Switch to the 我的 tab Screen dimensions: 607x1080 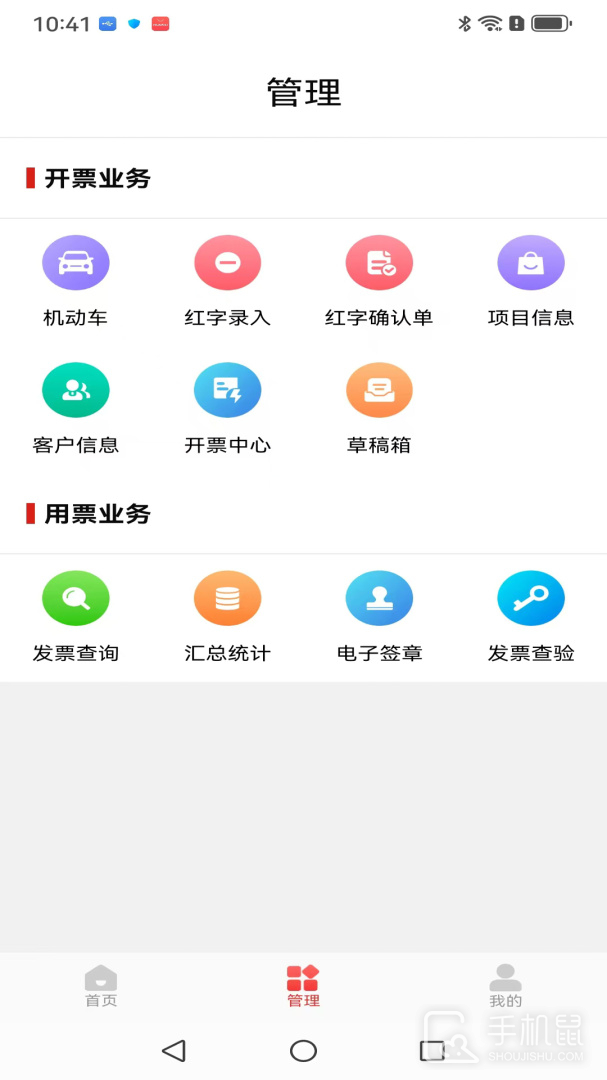505,986
